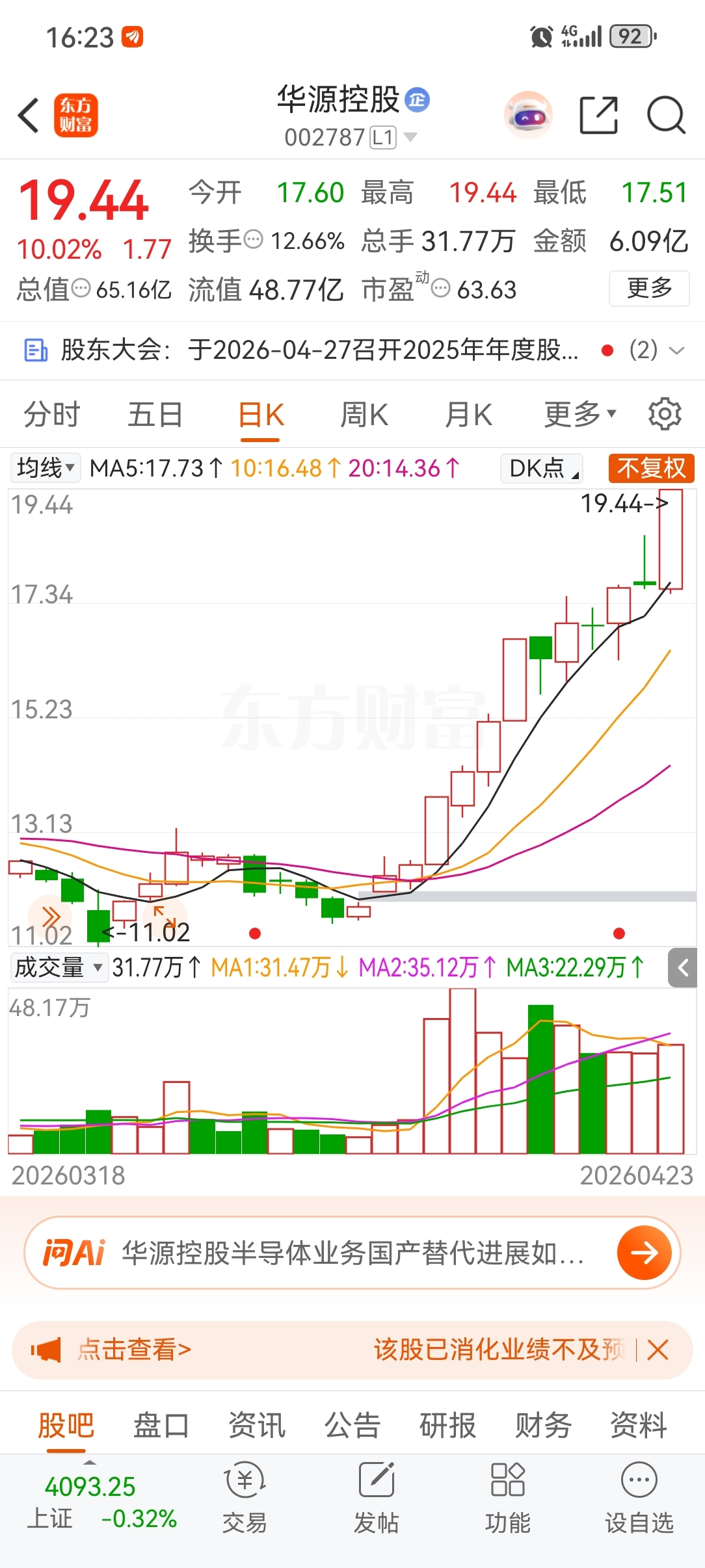Switch to 资讯 tab
Image resolution: width=705 pixels, height=1568 pixels.
tap(257, 1426)
